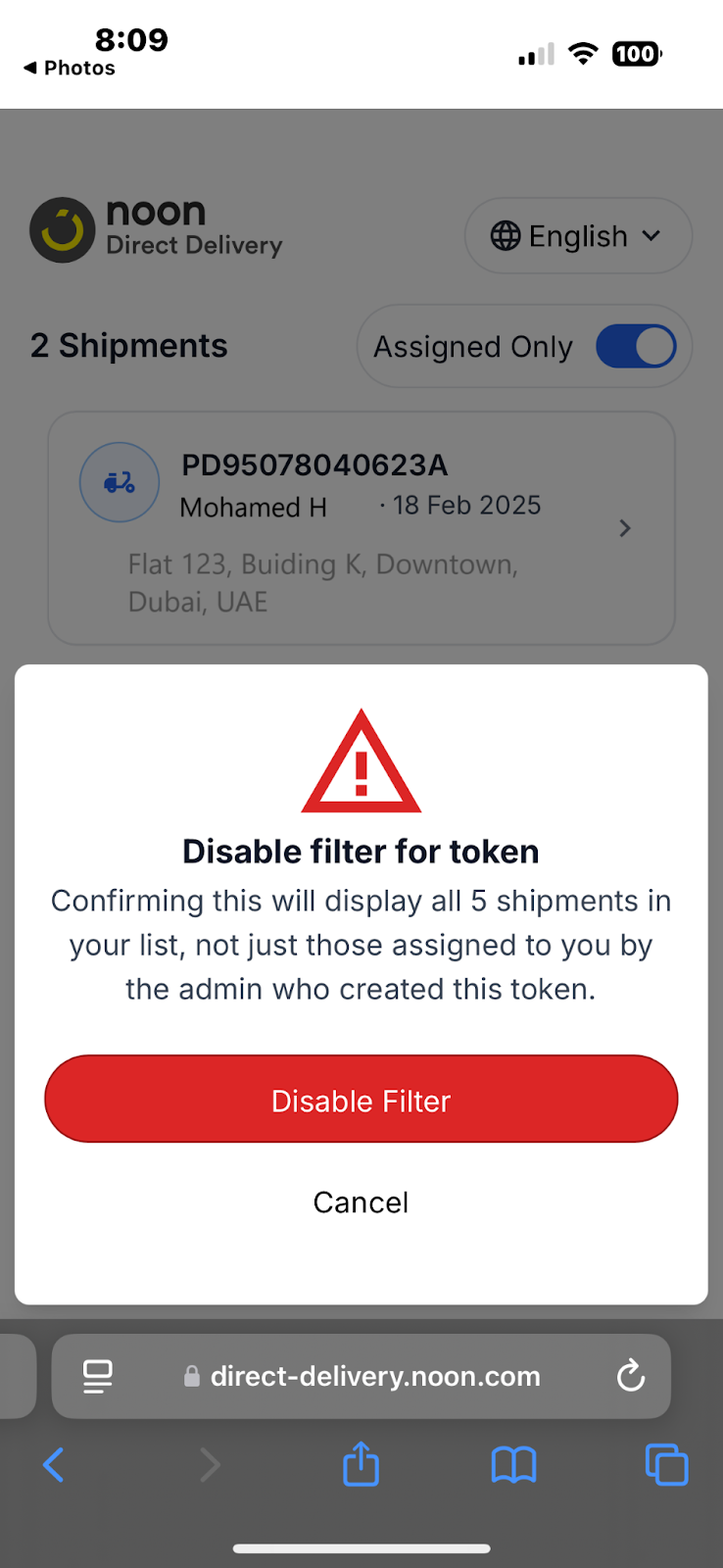Tap the direct-delivery.noon.com address bar

point(361,1376)
